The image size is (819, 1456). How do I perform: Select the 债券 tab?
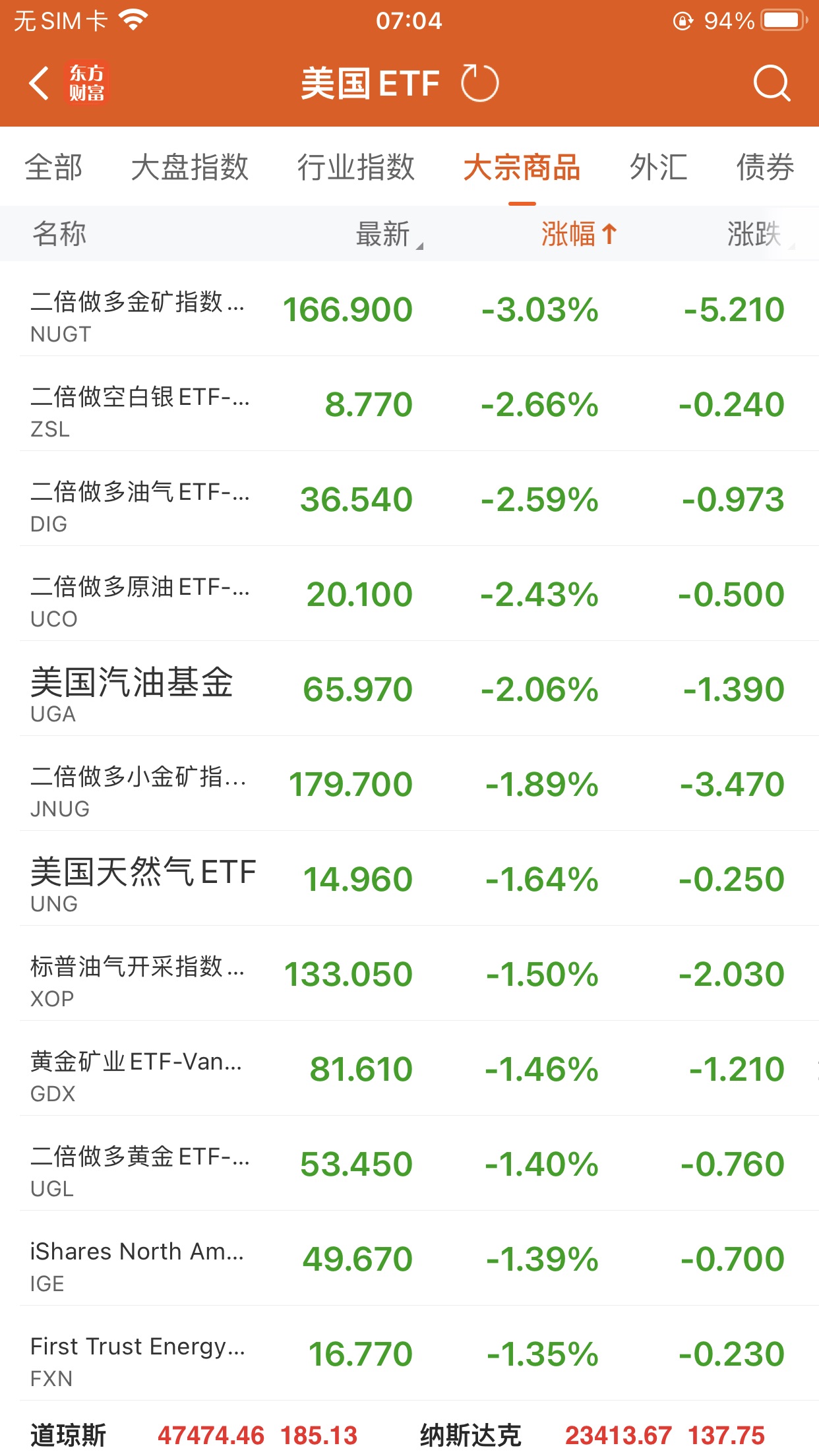(x=764, y=167)
